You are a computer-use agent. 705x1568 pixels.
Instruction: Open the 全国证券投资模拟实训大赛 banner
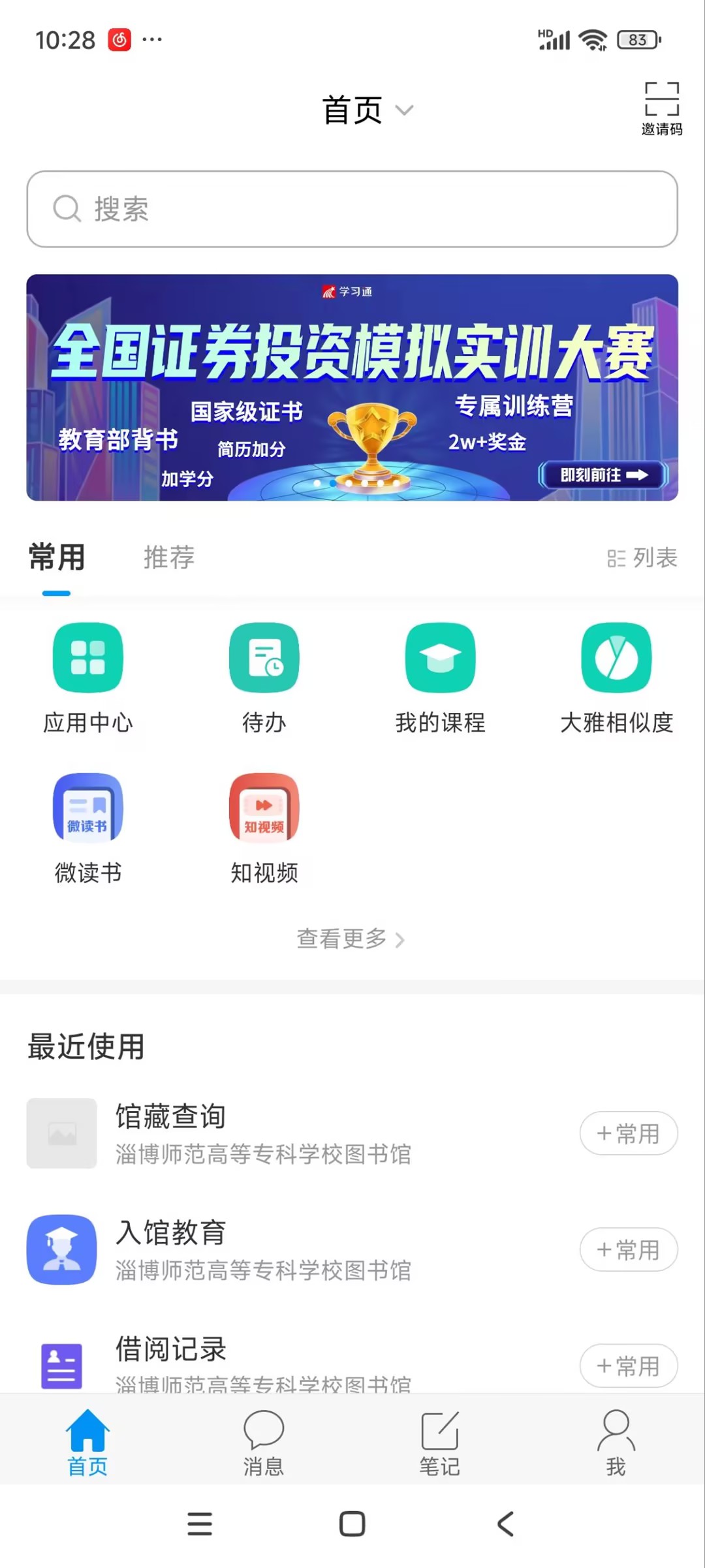(x=352, y=387)
